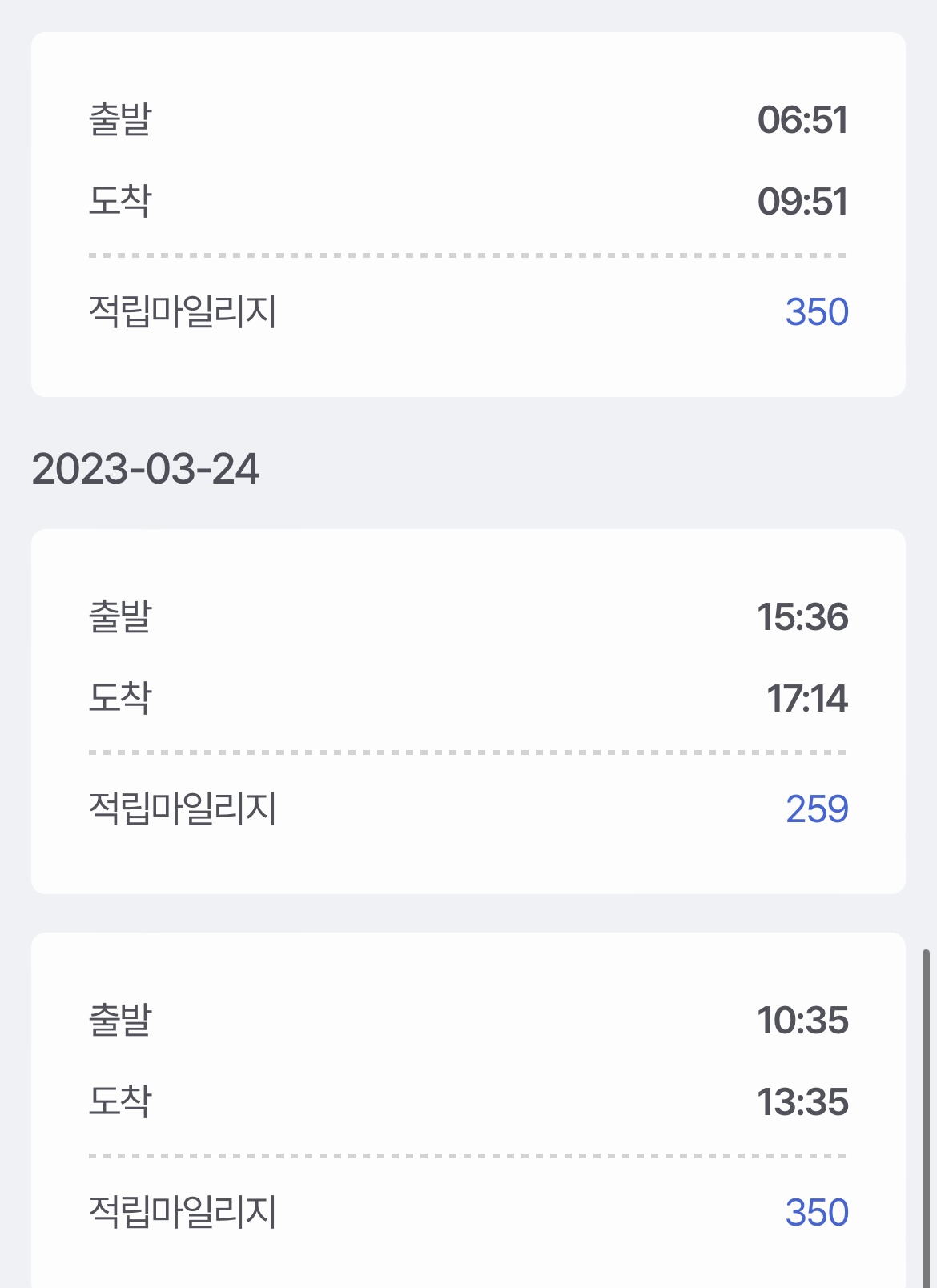Image resolution: width=937 pixels, height=1288 pixels.
Task: Open the first trip card
Action: (468, 212)
